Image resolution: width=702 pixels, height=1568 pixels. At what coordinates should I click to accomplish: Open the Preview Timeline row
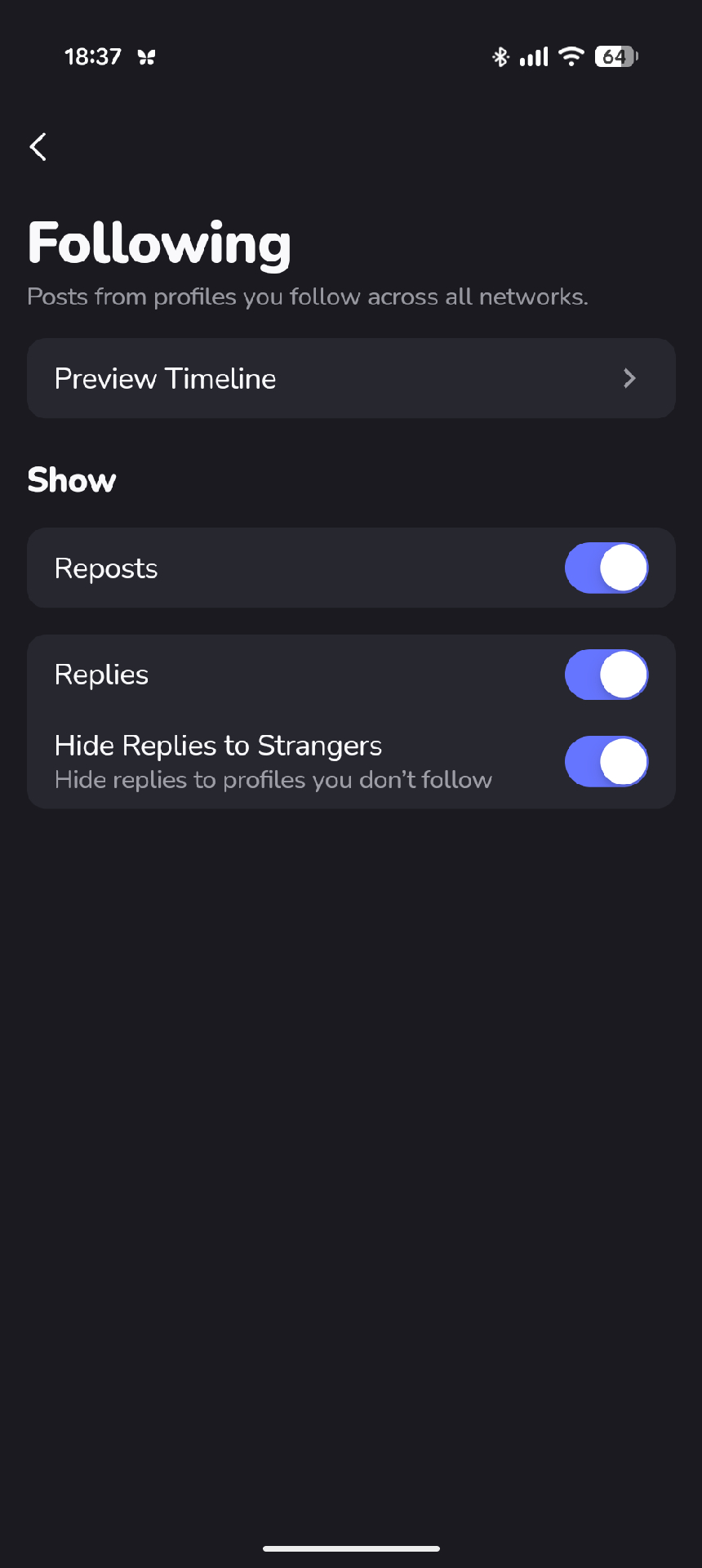351,379
